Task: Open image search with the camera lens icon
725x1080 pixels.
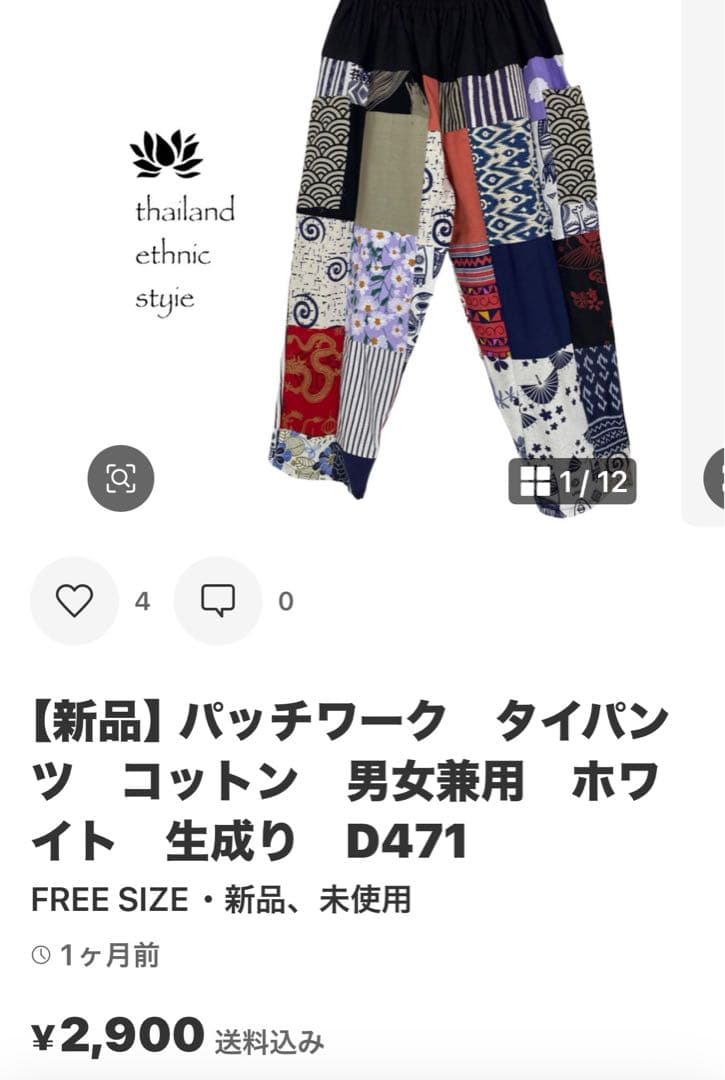Action: pyautogui.click(x=120, y=479)
